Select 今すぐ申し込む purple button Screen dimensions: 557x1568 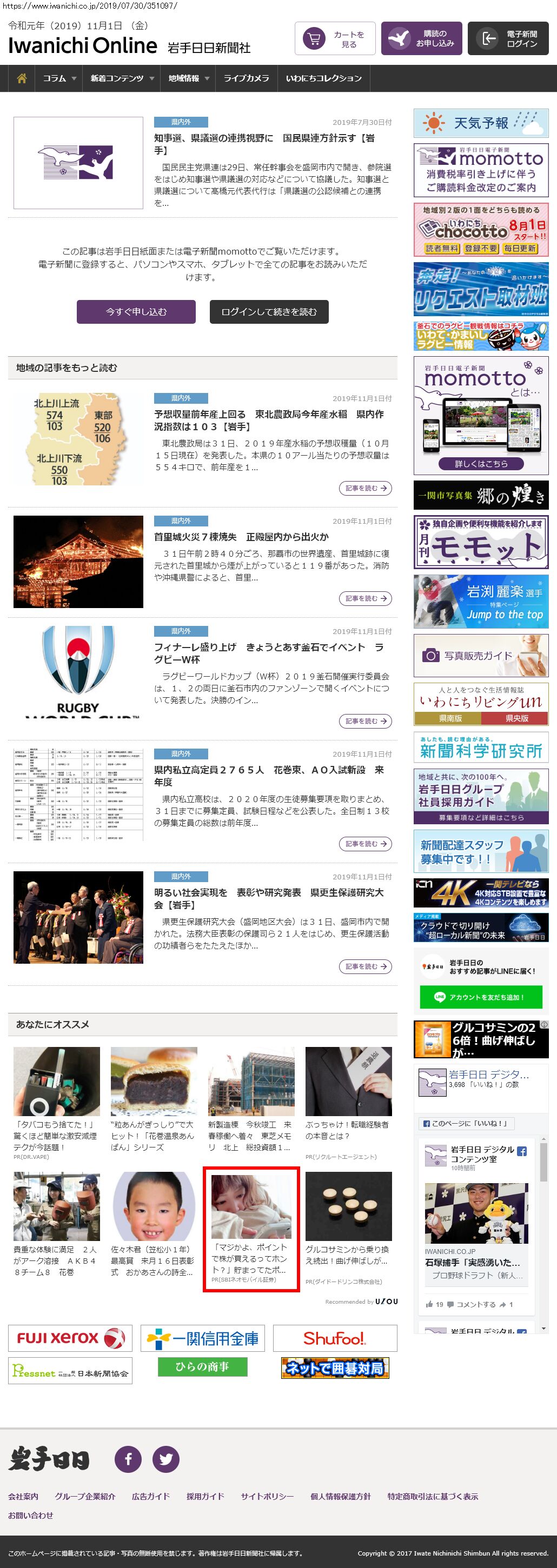[x=136, y=312]
